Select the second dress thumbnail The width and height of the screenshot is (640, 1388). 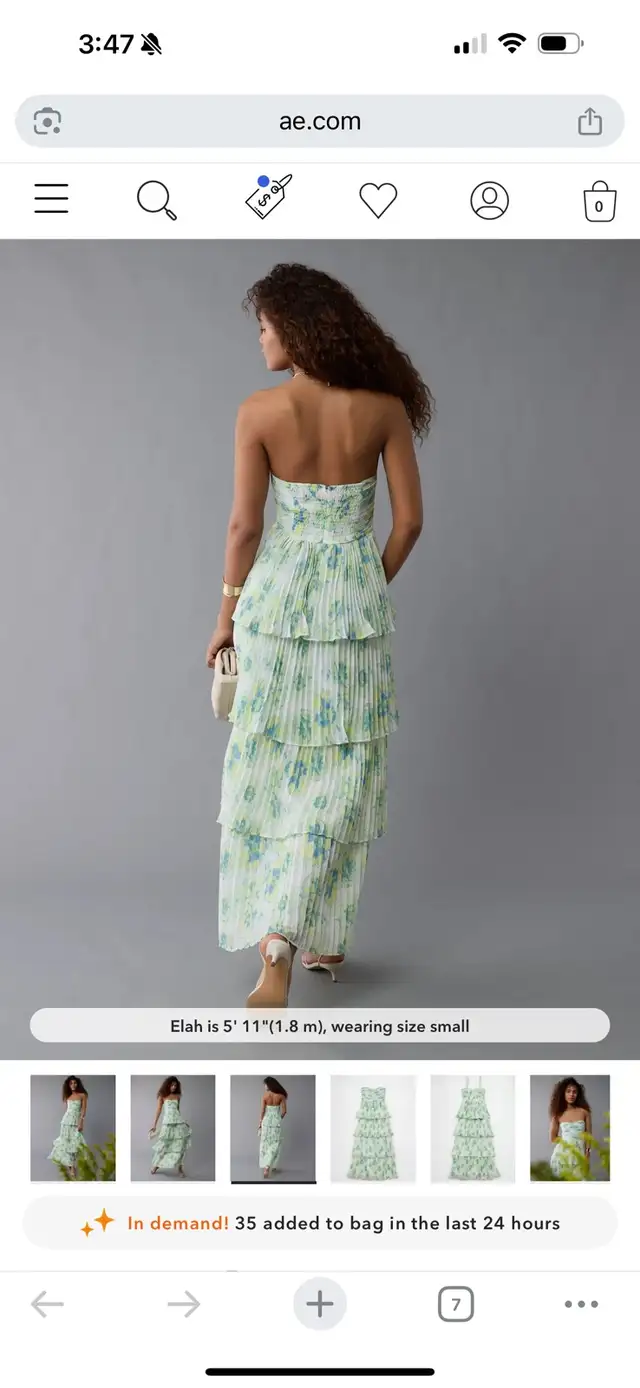173,1128
